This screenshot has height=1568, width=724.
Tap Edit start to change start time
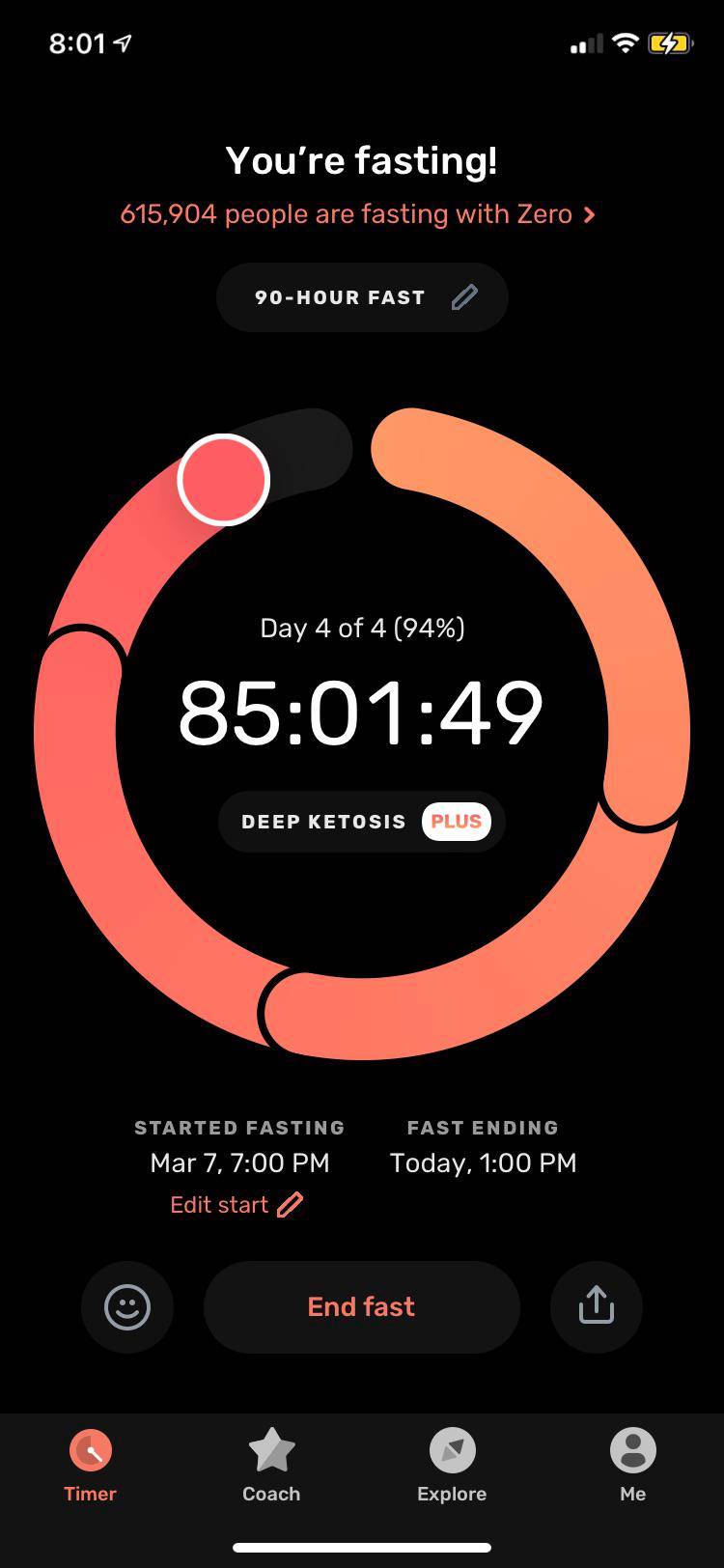coord(237,1205)
